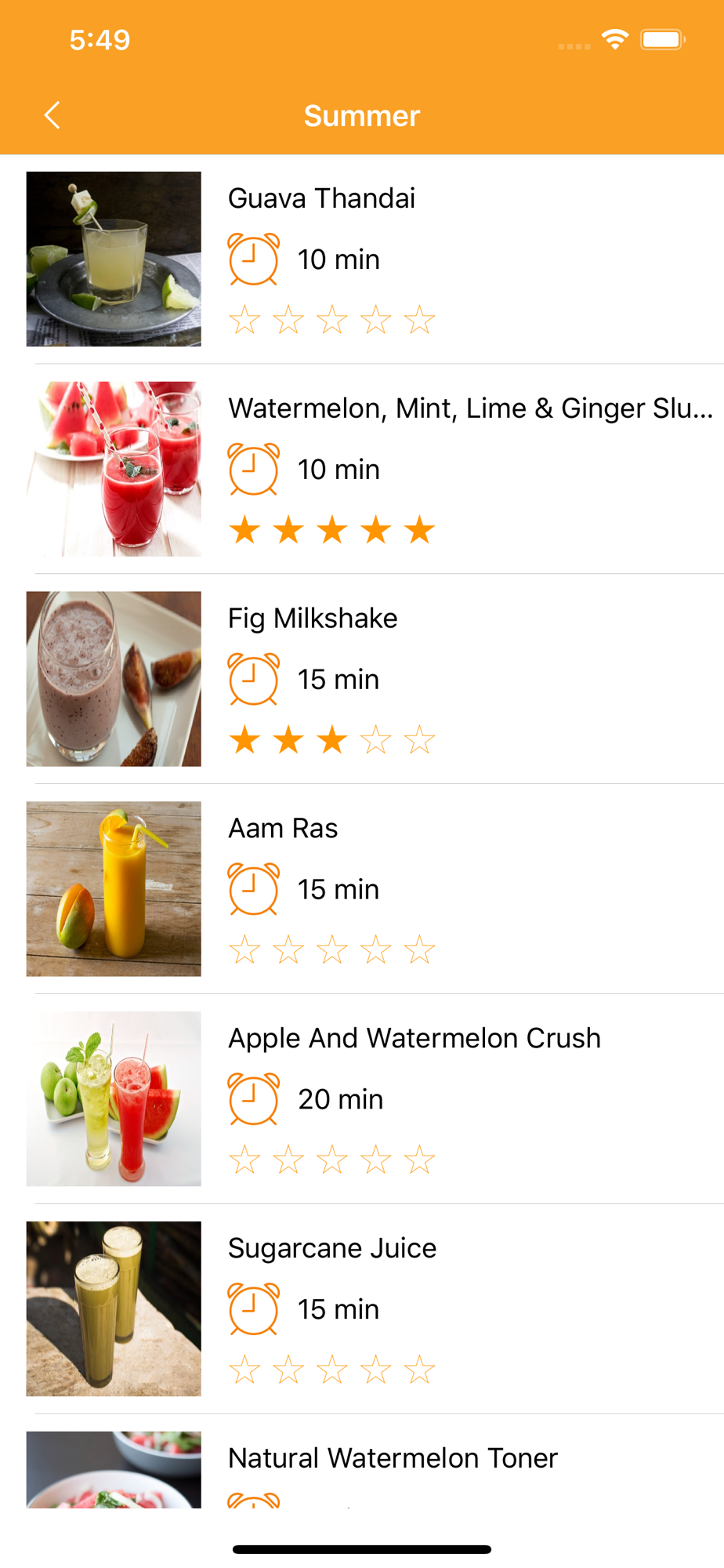The image size is (724, 1568).
Task: Open the Guava Thandai recipe
Action: pyautogui.click(x=362, y=260)
